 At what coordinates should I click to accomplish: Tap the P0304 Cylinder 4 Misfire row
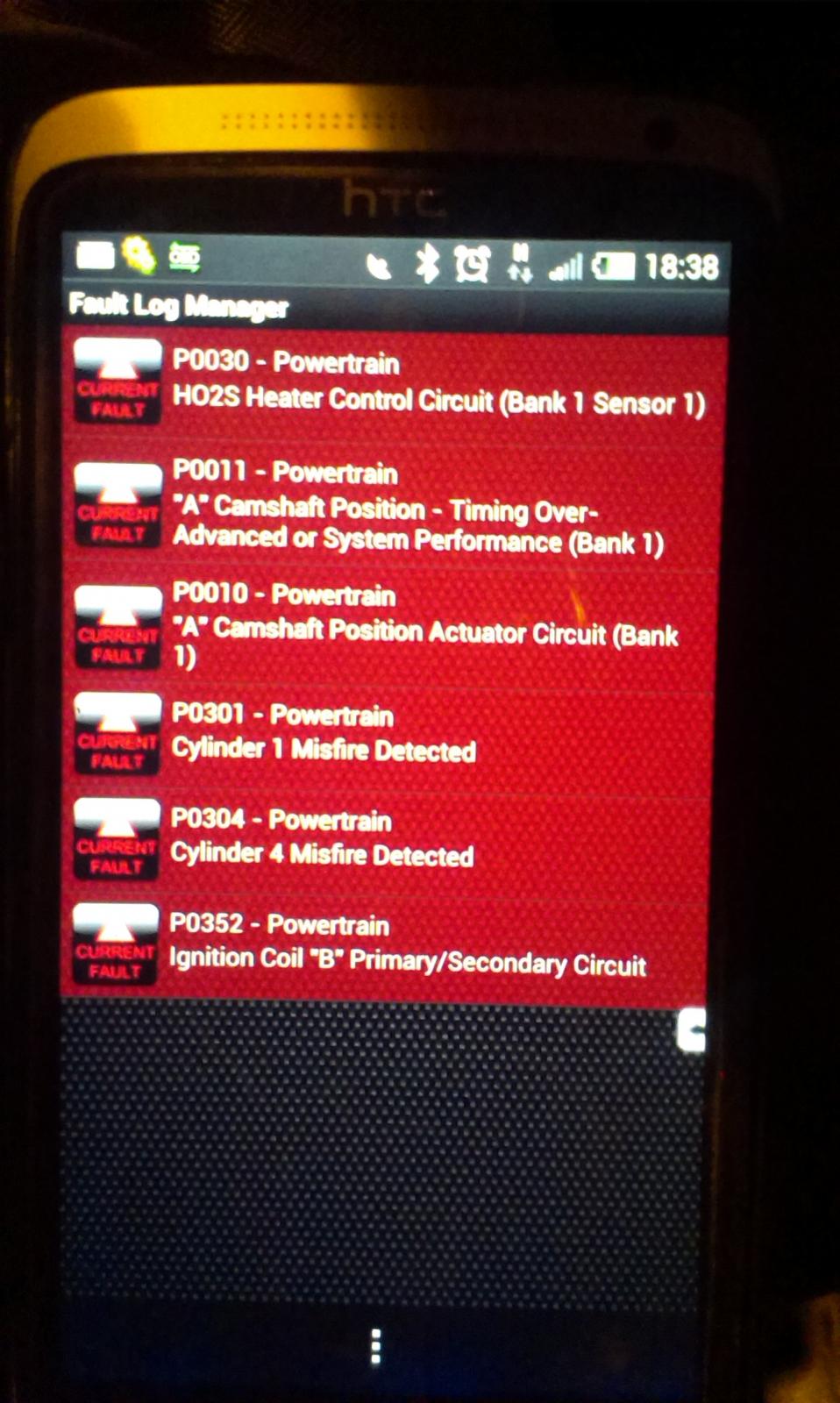coord(386,846)
